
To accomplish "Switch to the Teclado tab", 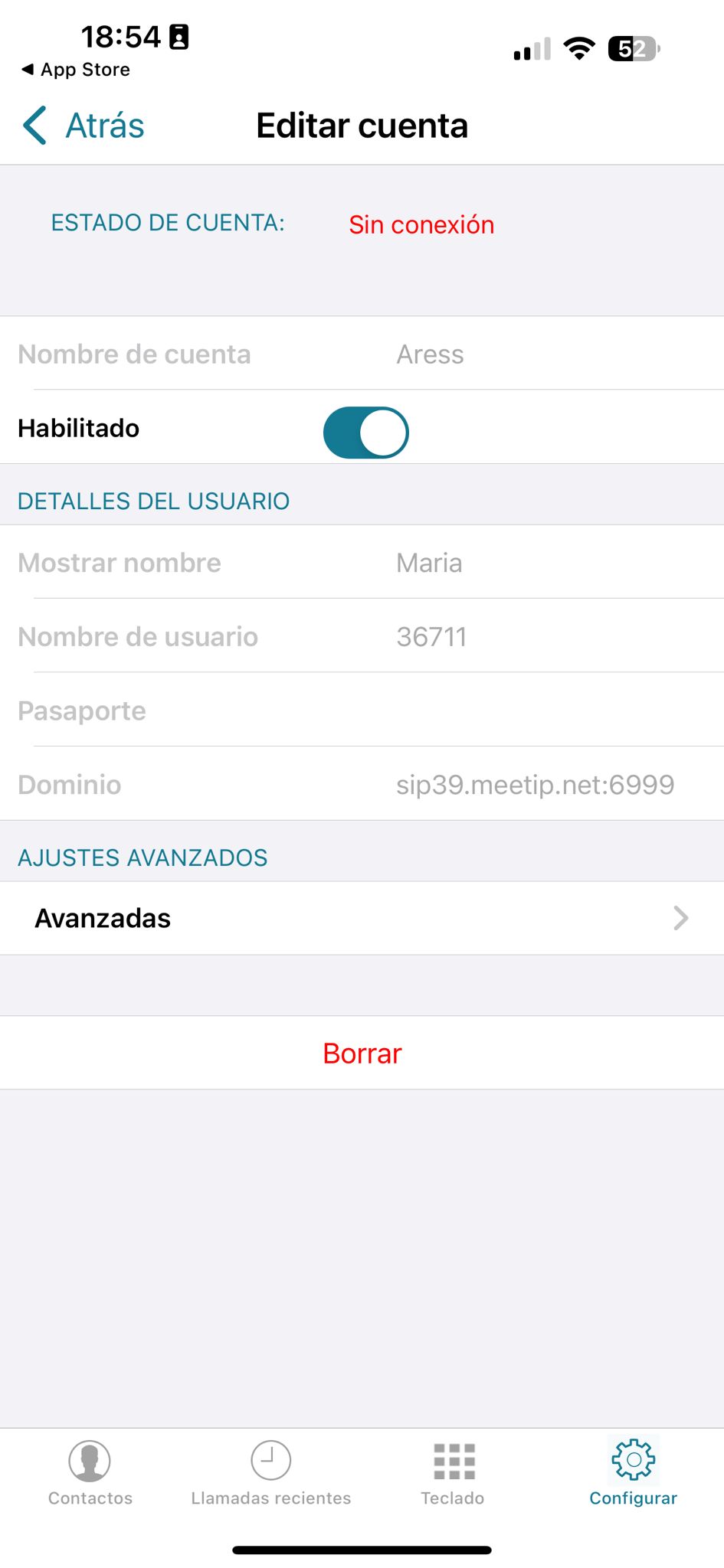I will [x=453, y=1473].
